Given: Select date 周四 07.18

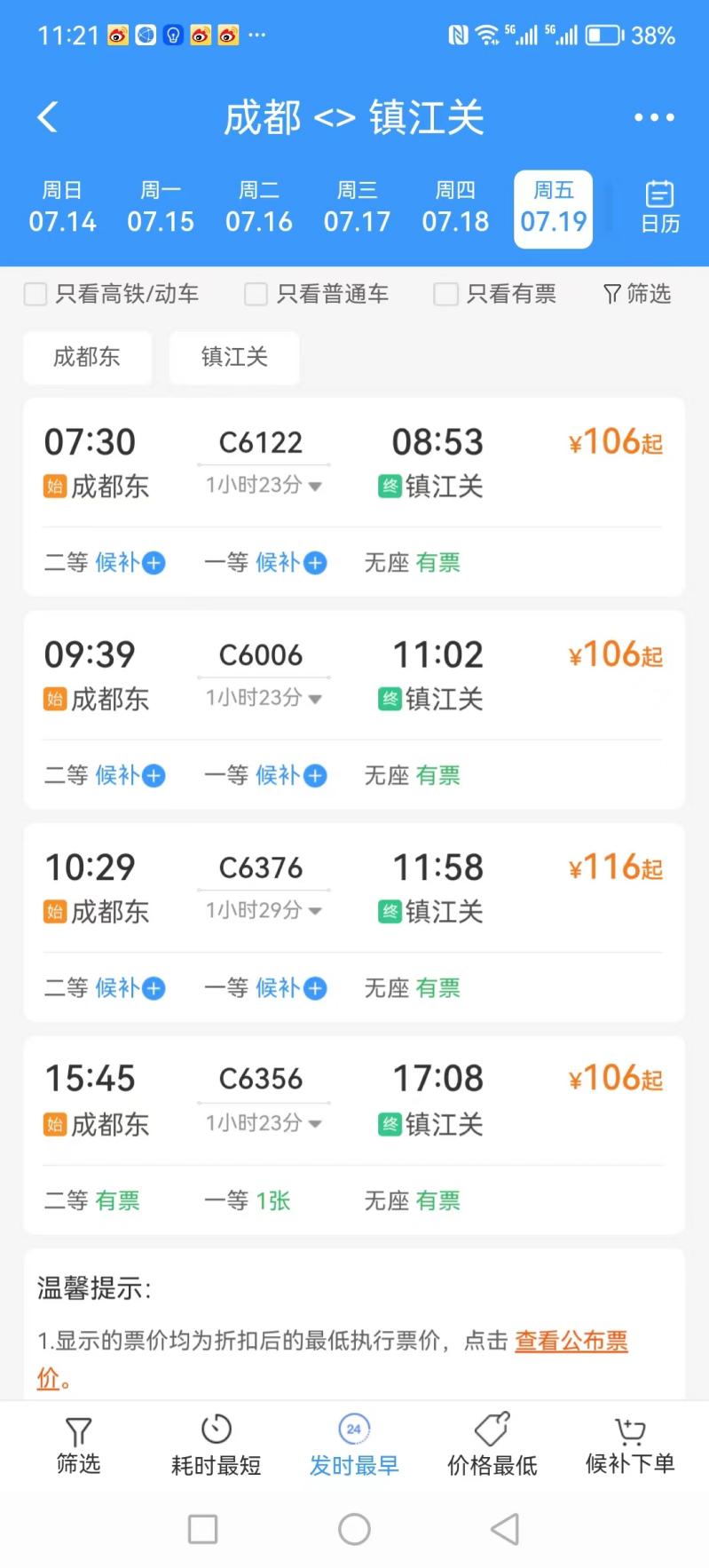Looking at the screenshot, I should (455, 208).
